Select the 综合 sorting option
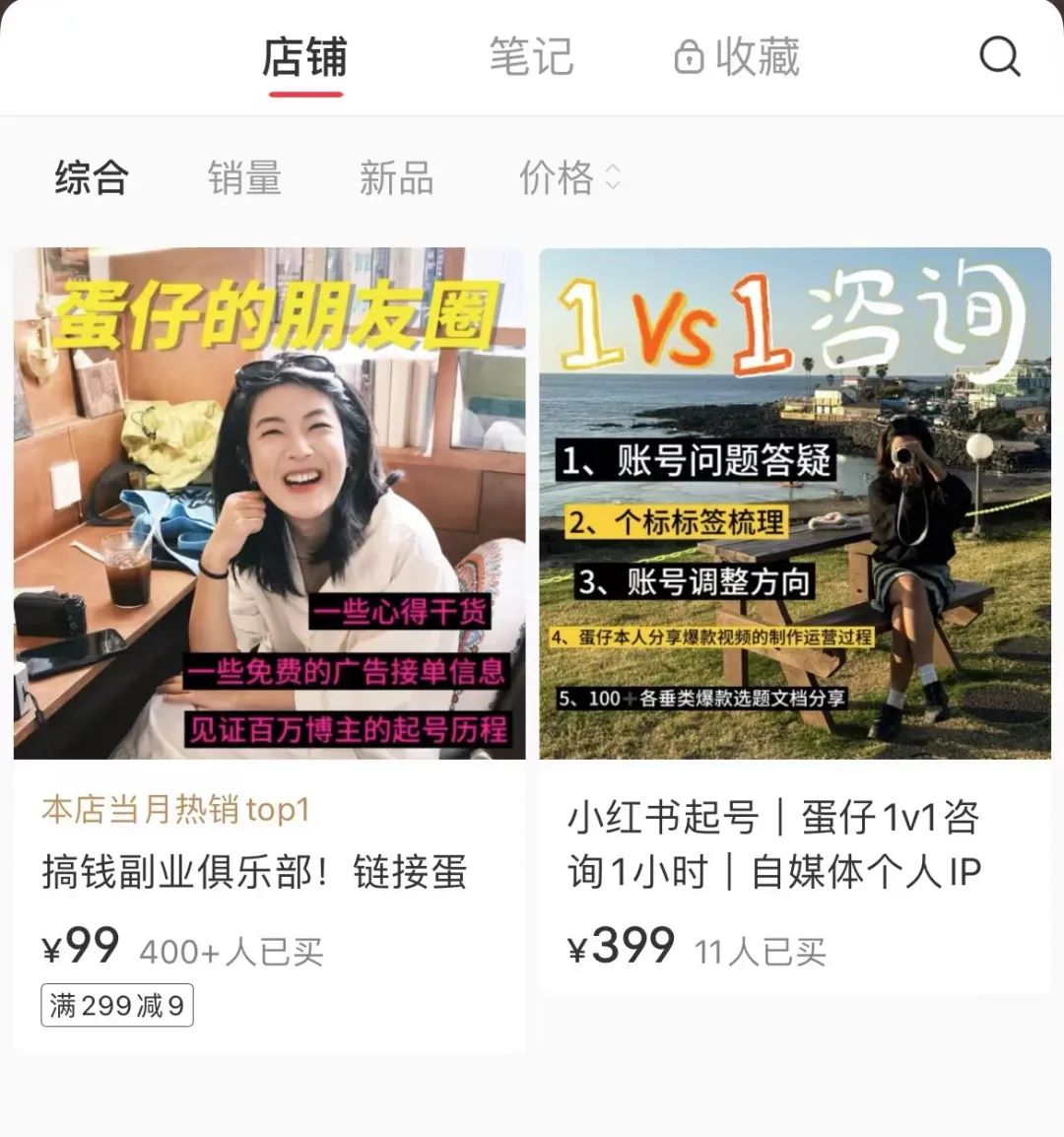 92,178
